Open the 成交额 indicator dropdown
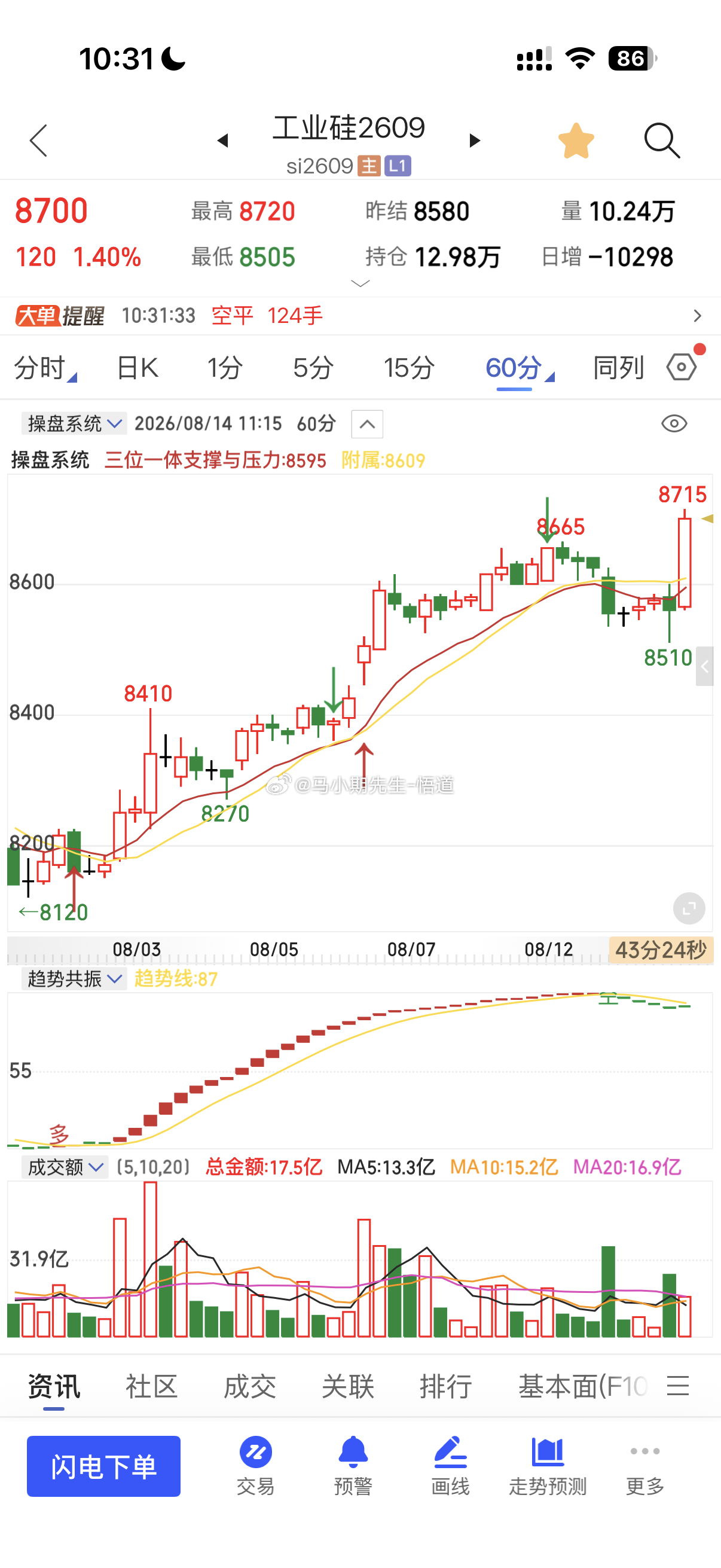Image resolution: width=721 pixels, height=1568 pixels. [65, 1167]
